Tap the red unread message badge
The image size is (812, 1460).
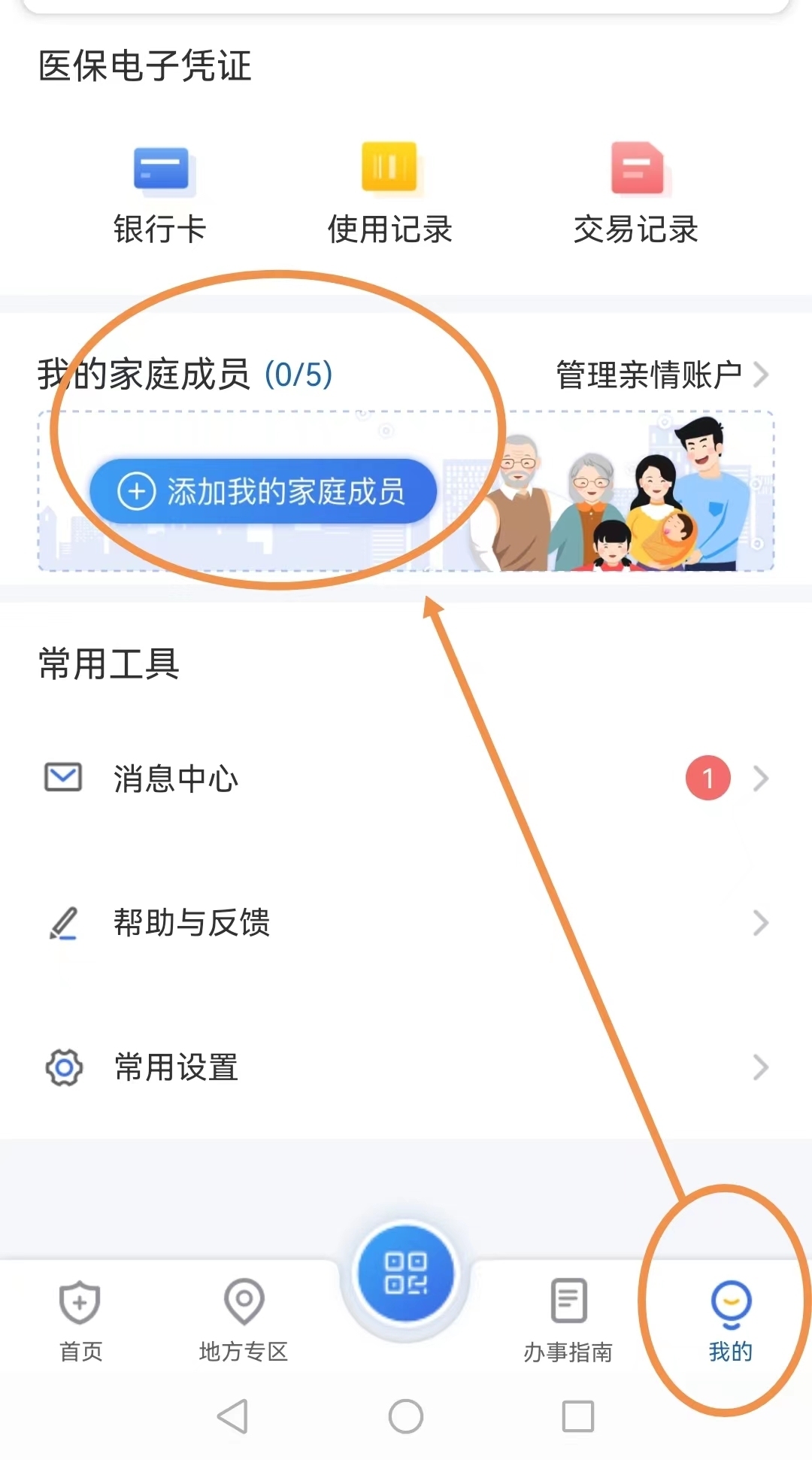[x=707, y=779]
